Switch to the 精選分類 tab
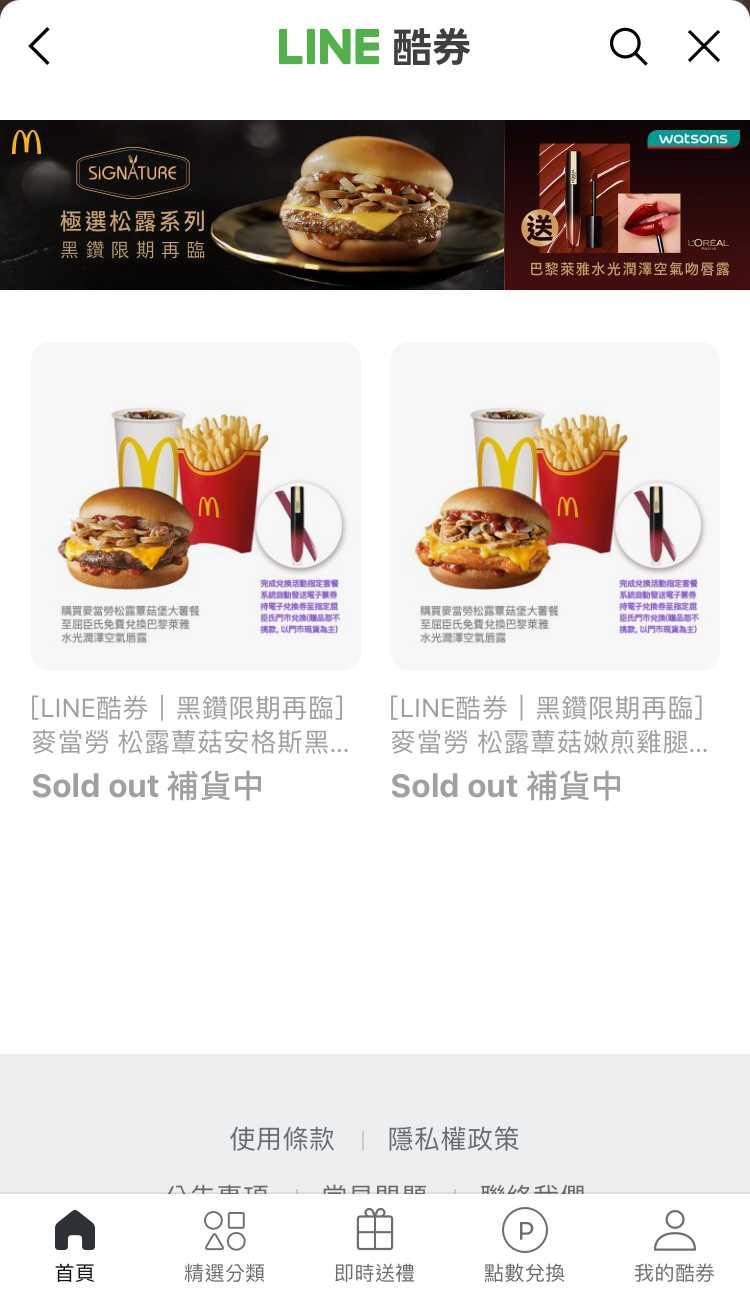This screenshot has width=750, height=1294. click(x=225, y=1245)
